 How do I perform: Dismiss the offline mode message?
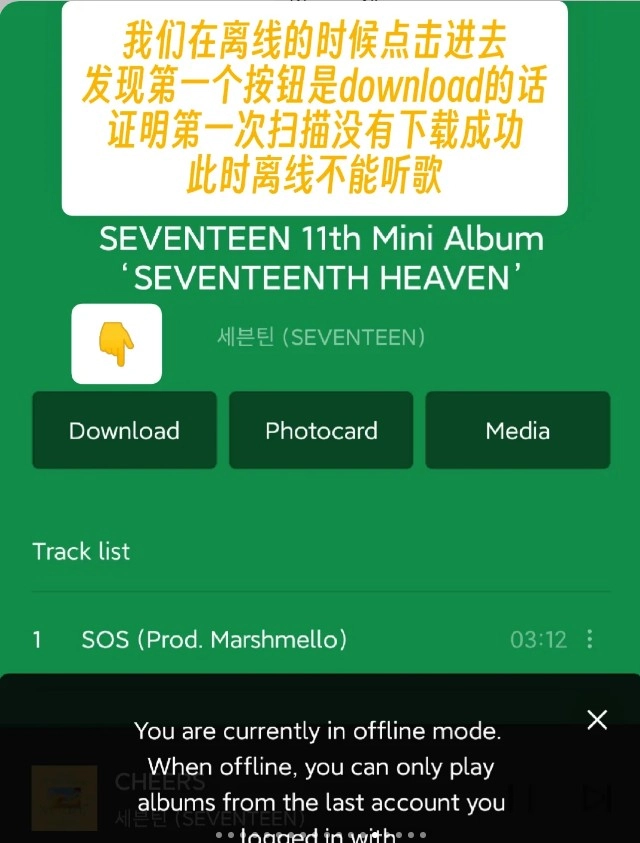pos(597,719)
